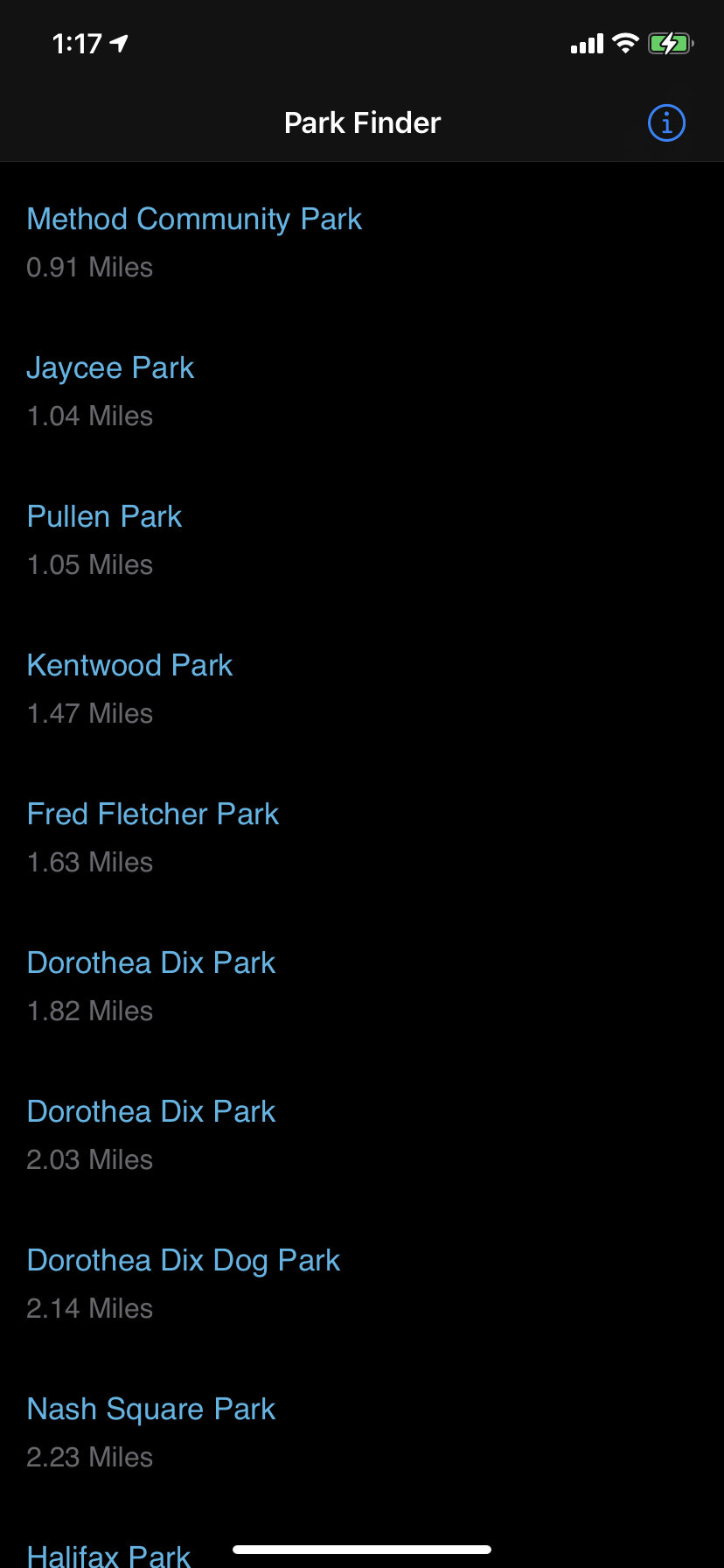Open Pullen Park entry
724x1568 pixels.
click(104, 516)
